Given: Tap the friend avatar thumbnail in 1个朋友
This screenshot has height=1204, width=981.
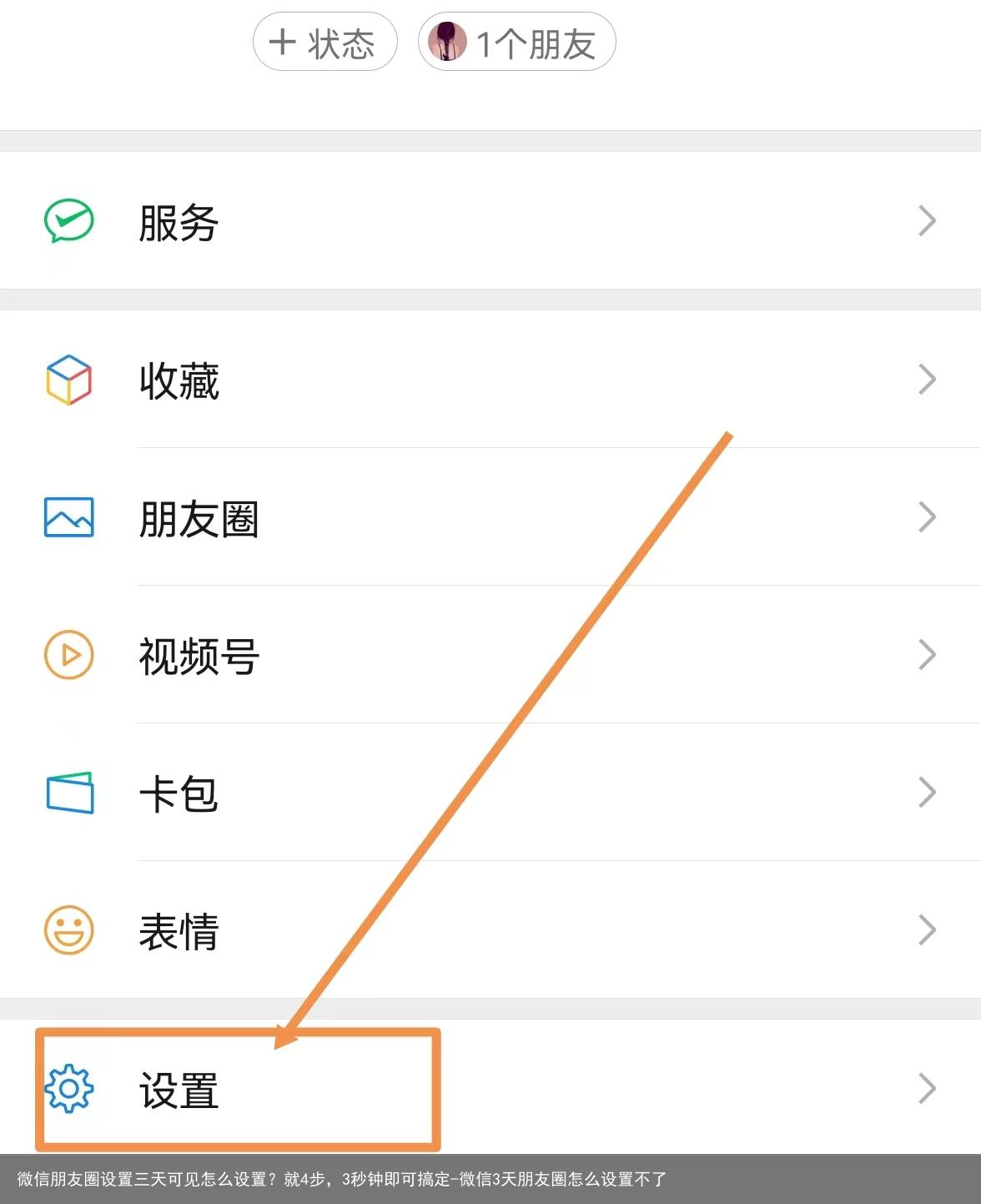Looking at the screenshot, I should [450, 42].
